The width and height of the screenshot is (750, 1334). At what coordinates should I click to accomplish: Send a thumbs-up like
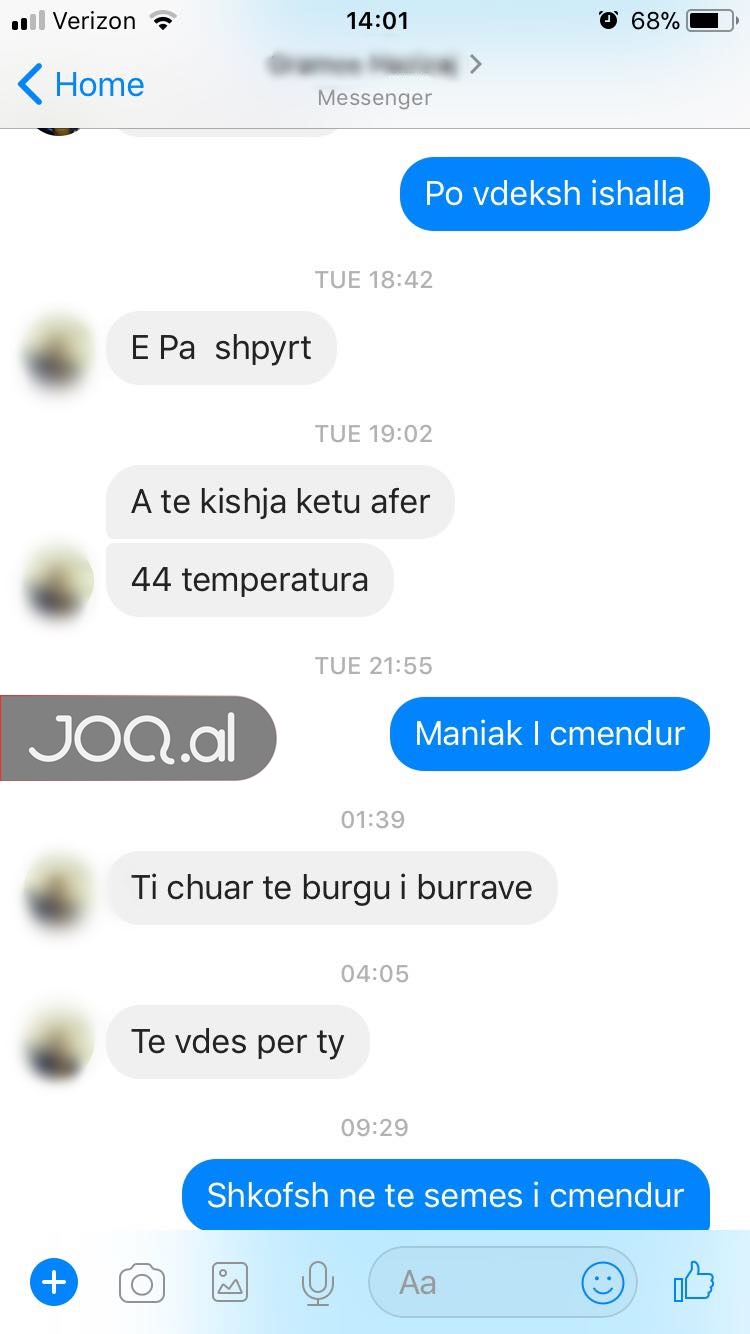pos(694,1281)
